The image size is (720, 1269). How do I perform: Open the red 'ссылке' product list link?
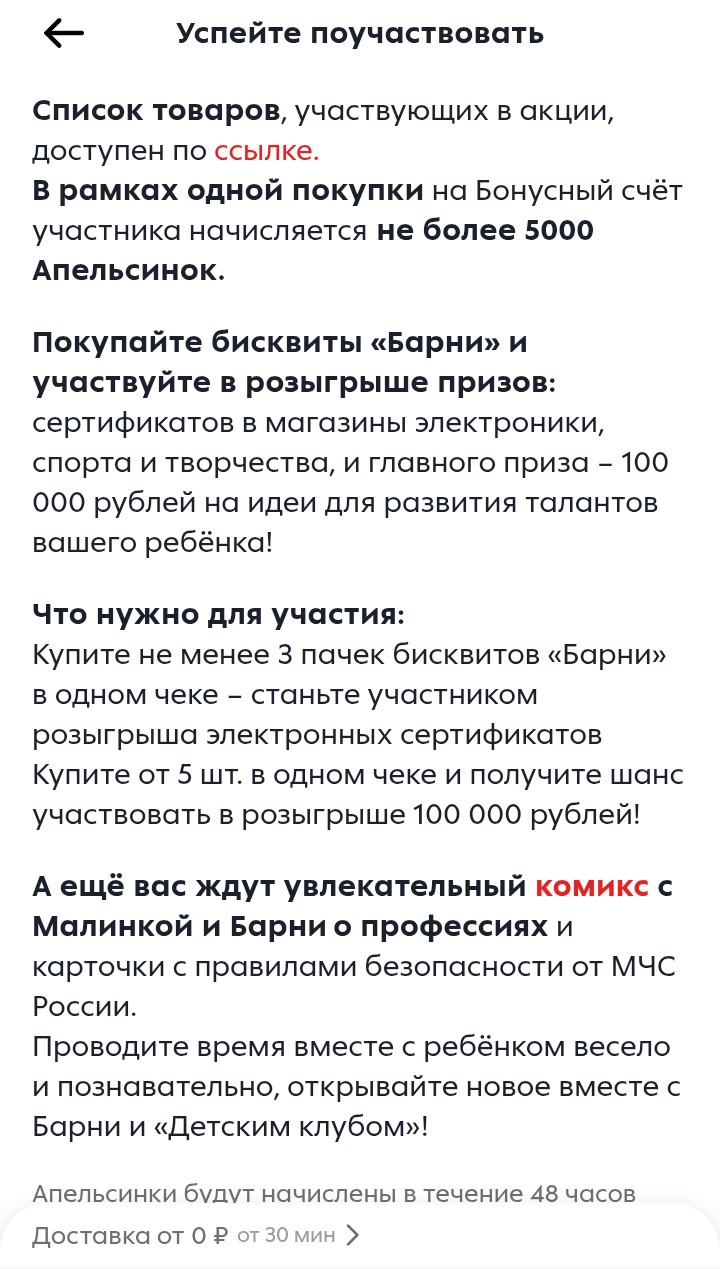click(266, 151)
